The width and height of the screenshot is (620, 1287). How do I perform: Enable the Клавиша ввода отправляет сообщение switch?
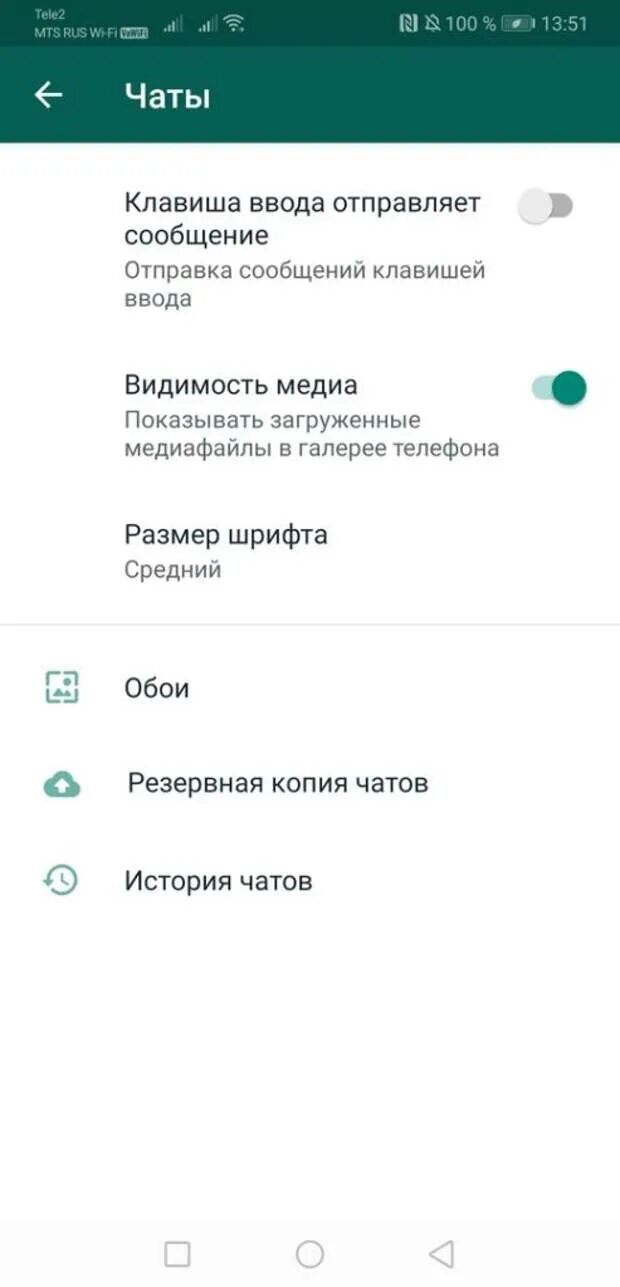point(546,207)
